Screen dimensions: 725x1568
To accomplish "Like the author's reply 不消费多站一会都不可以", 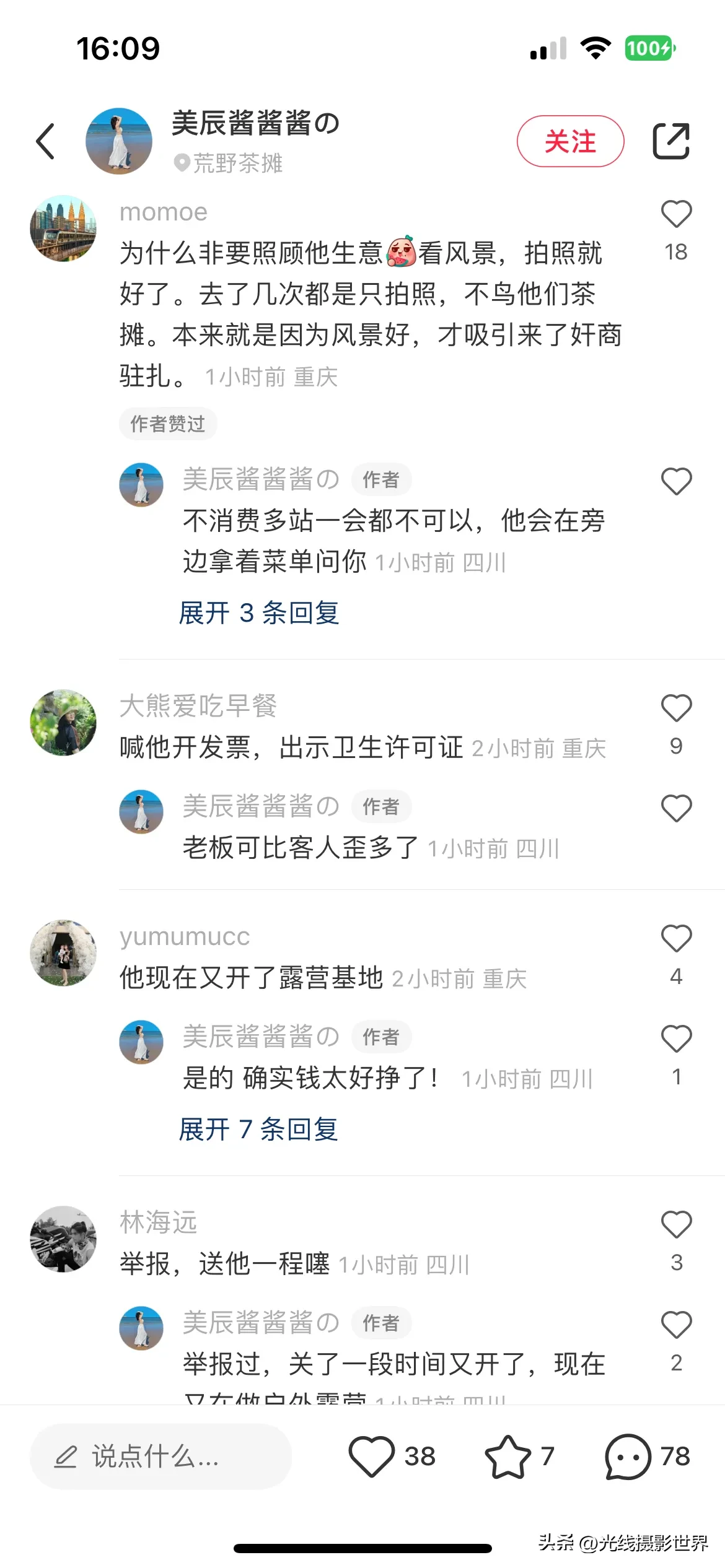I will coord(676,482).
